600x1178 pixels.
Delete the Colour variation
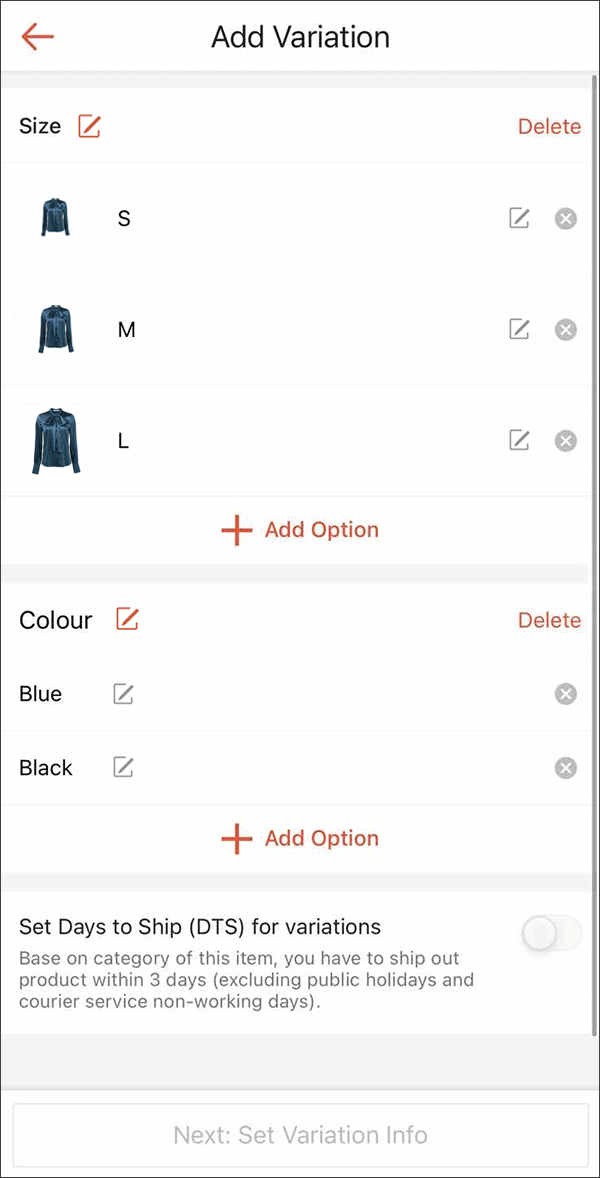(549, 620)
